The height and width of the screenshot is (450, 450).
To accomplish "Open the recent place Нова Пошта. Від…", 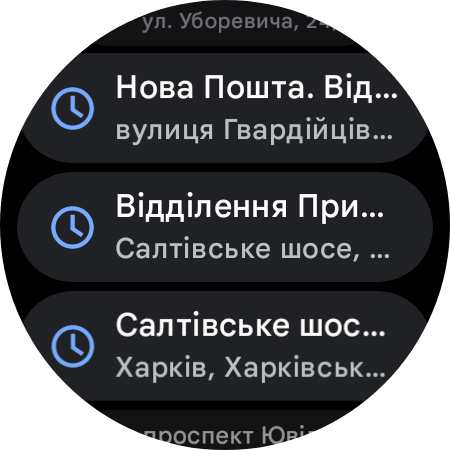I will (x=225, y=108).
